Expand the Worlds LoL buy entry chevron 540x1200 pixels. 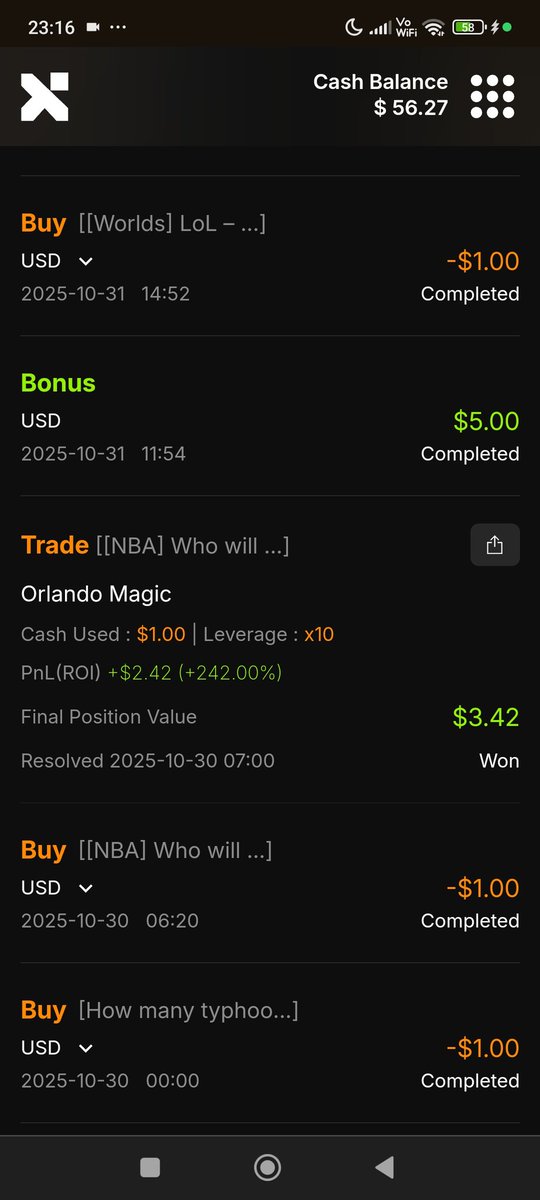(86, 261)
